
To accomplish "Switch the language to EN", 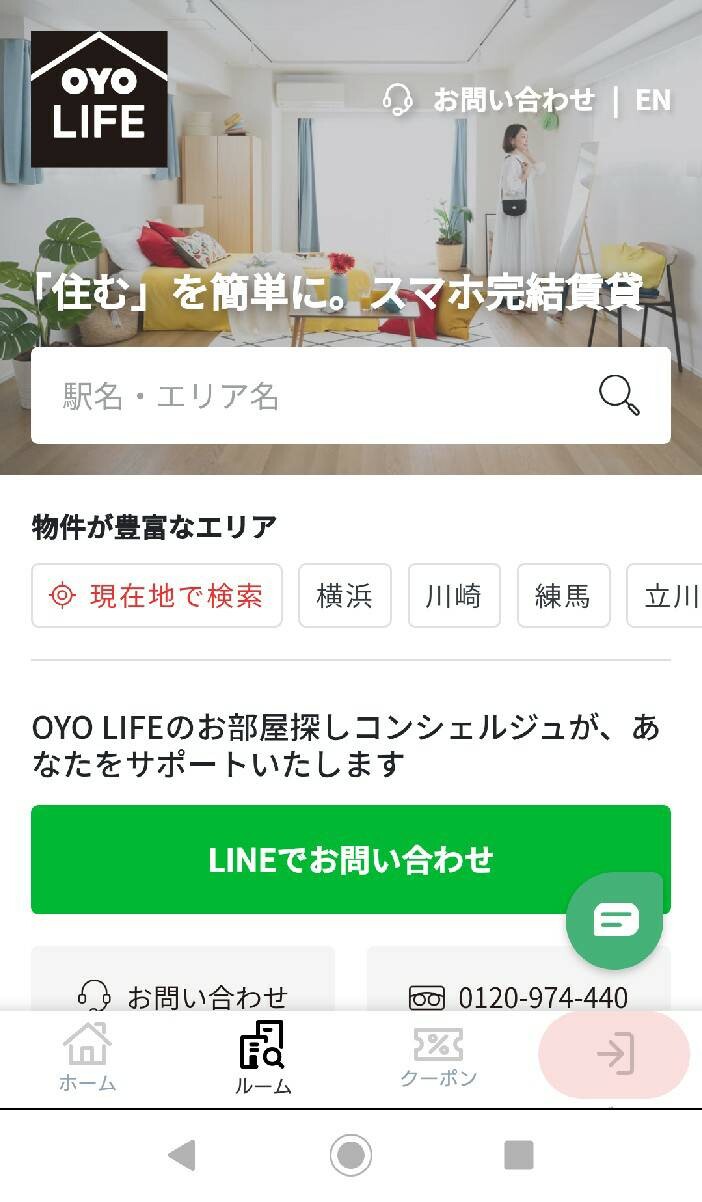I will click(653, 100).
